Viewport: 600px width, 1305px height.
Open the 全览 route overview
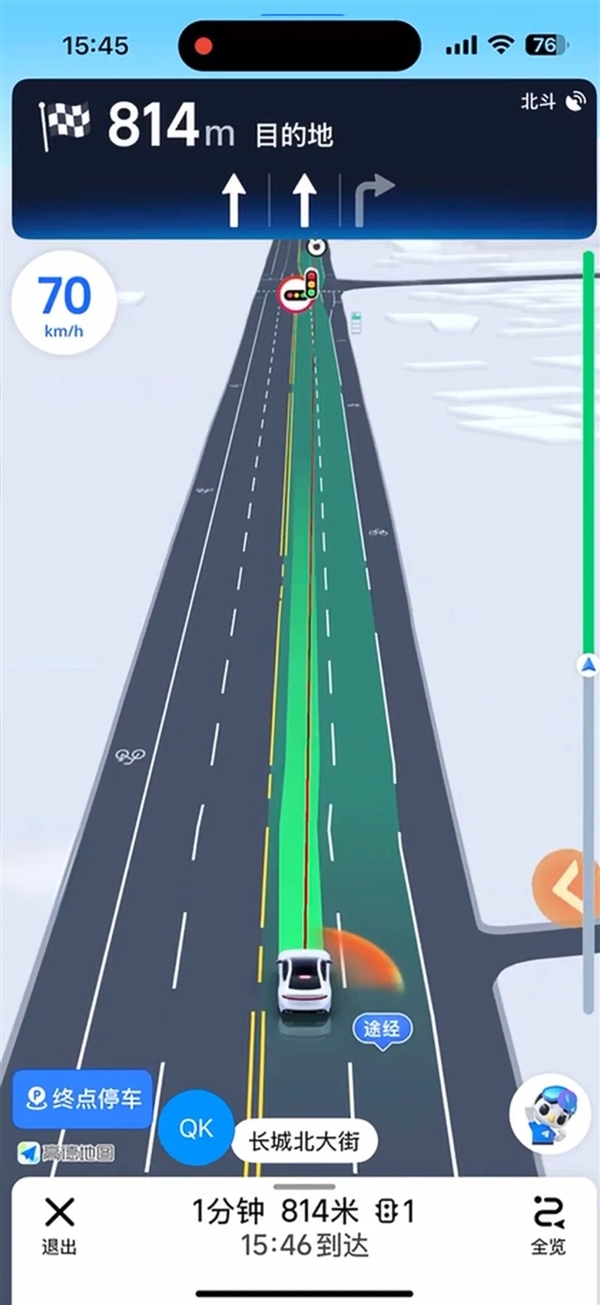(x=548, y=1224)
